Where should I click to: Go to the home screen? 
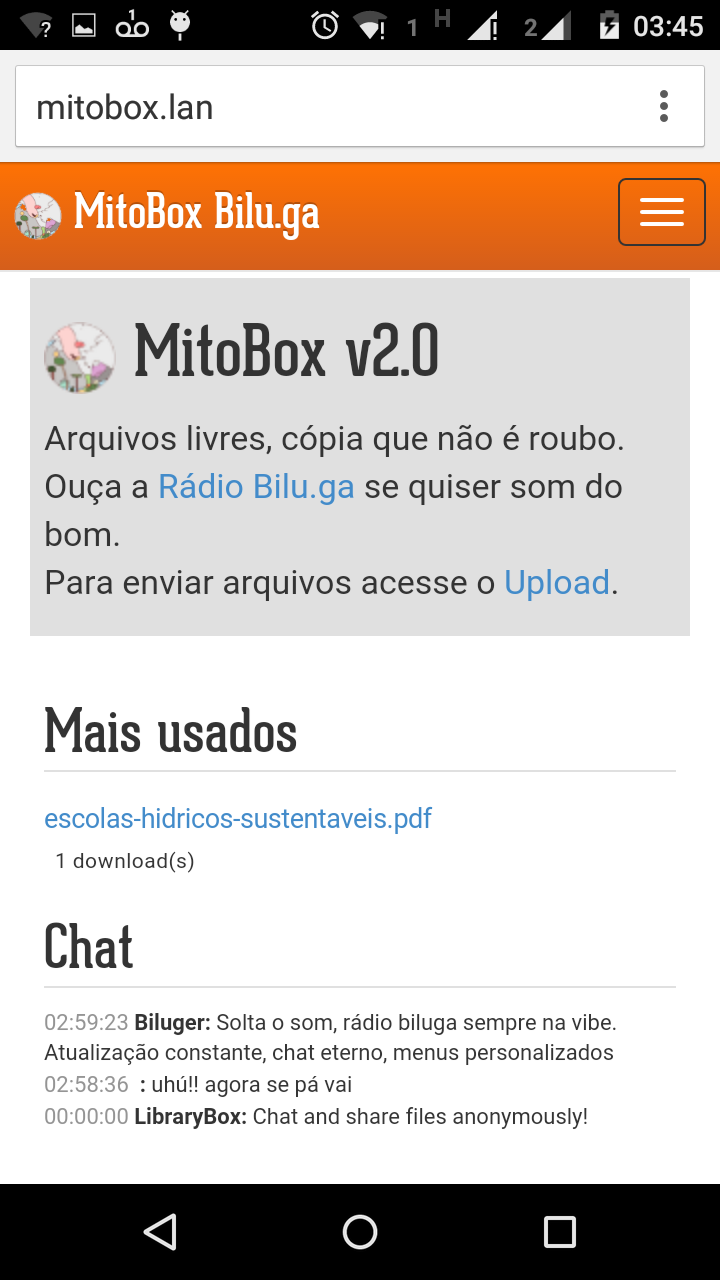click(x=360, y=1232)
